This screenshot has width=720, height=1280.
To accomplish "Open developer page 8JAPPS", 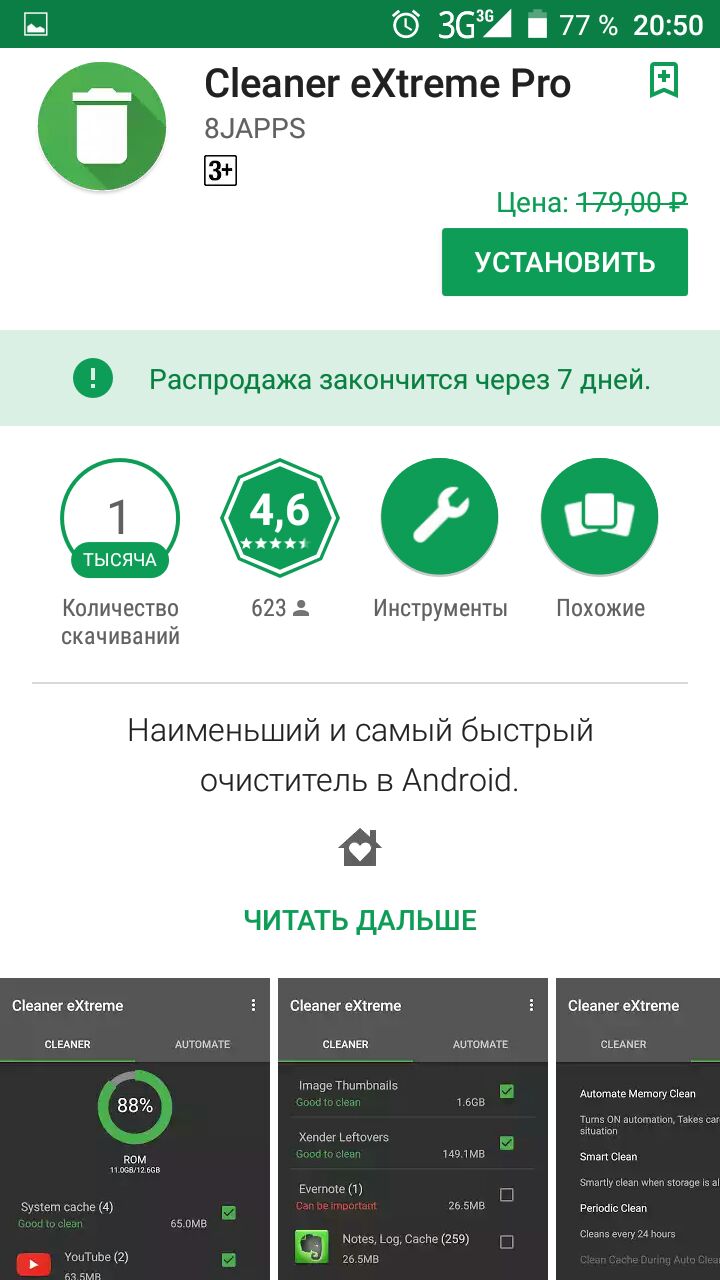I will coord(255,129).
